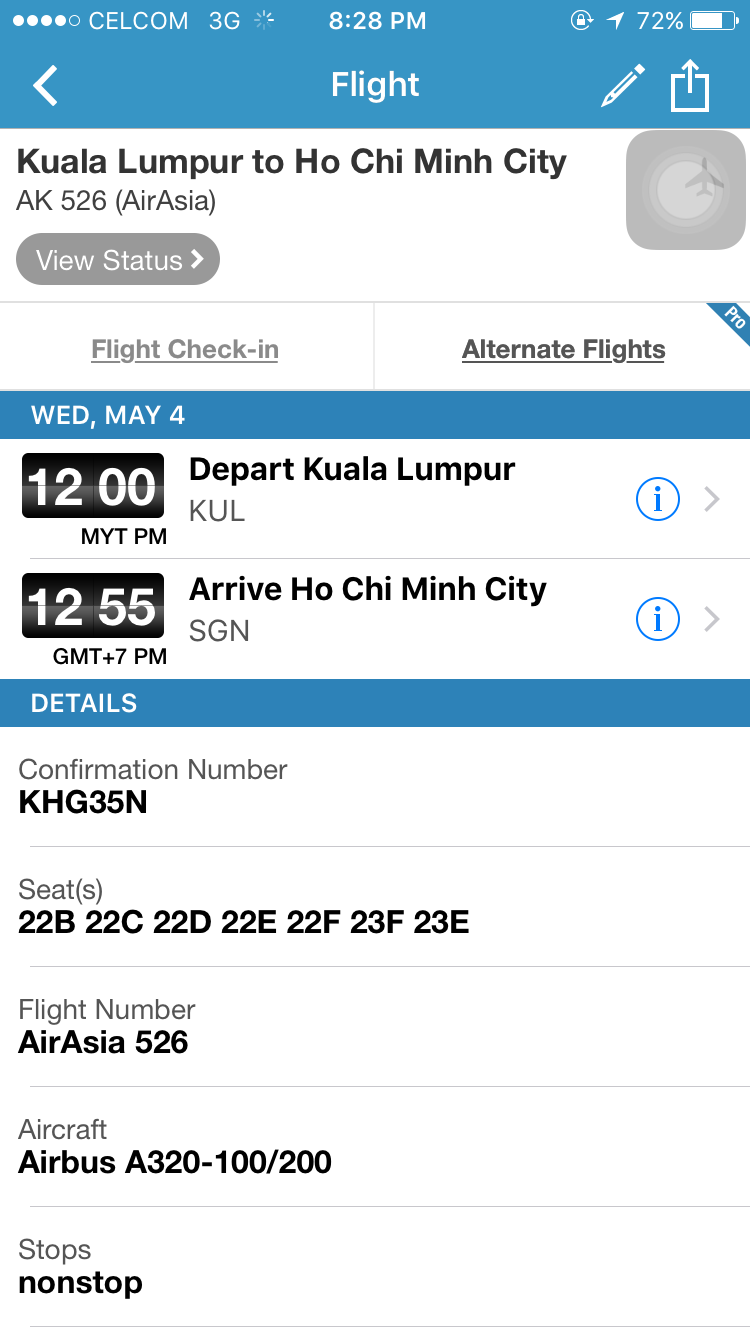Show info for Kuala Lumpur departure
This screenshot has width=750, height=1334.
click(x=658, y=499)
